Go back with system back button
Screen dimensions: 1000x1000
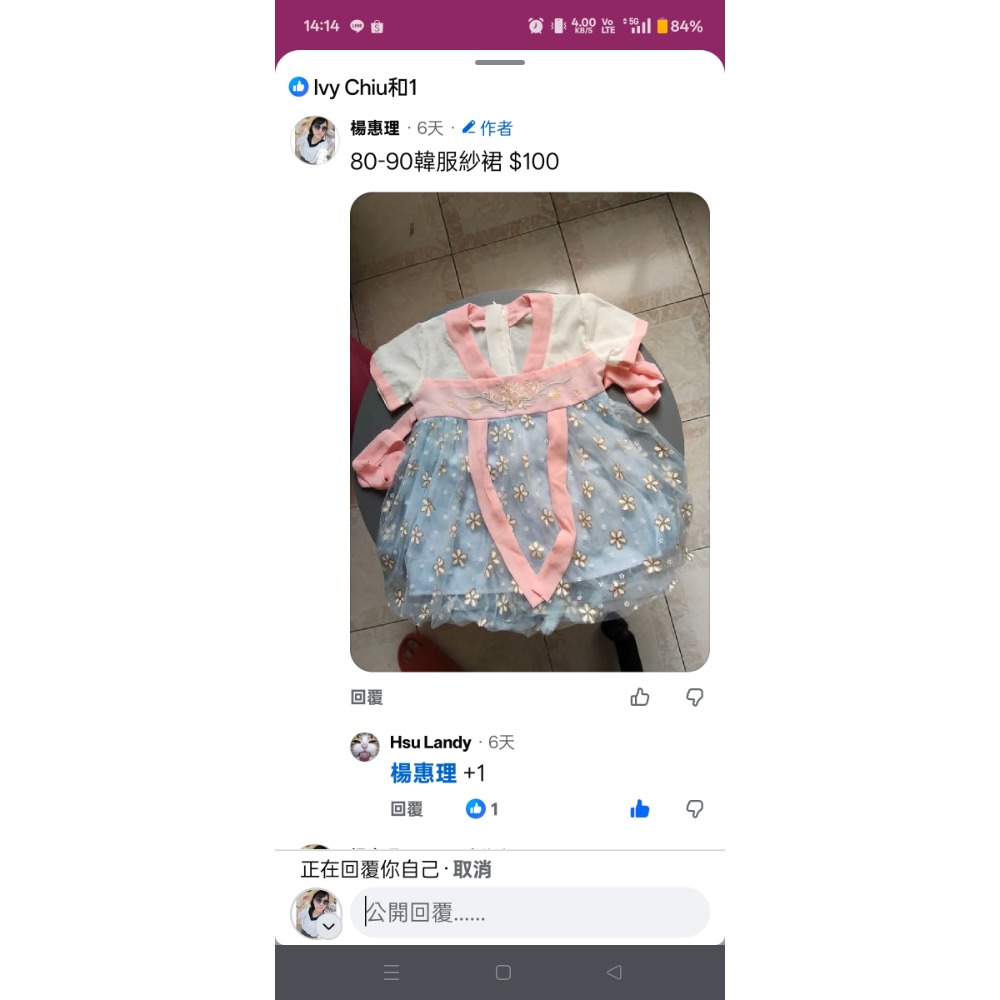pyautogui.click(x=614, y=972)
